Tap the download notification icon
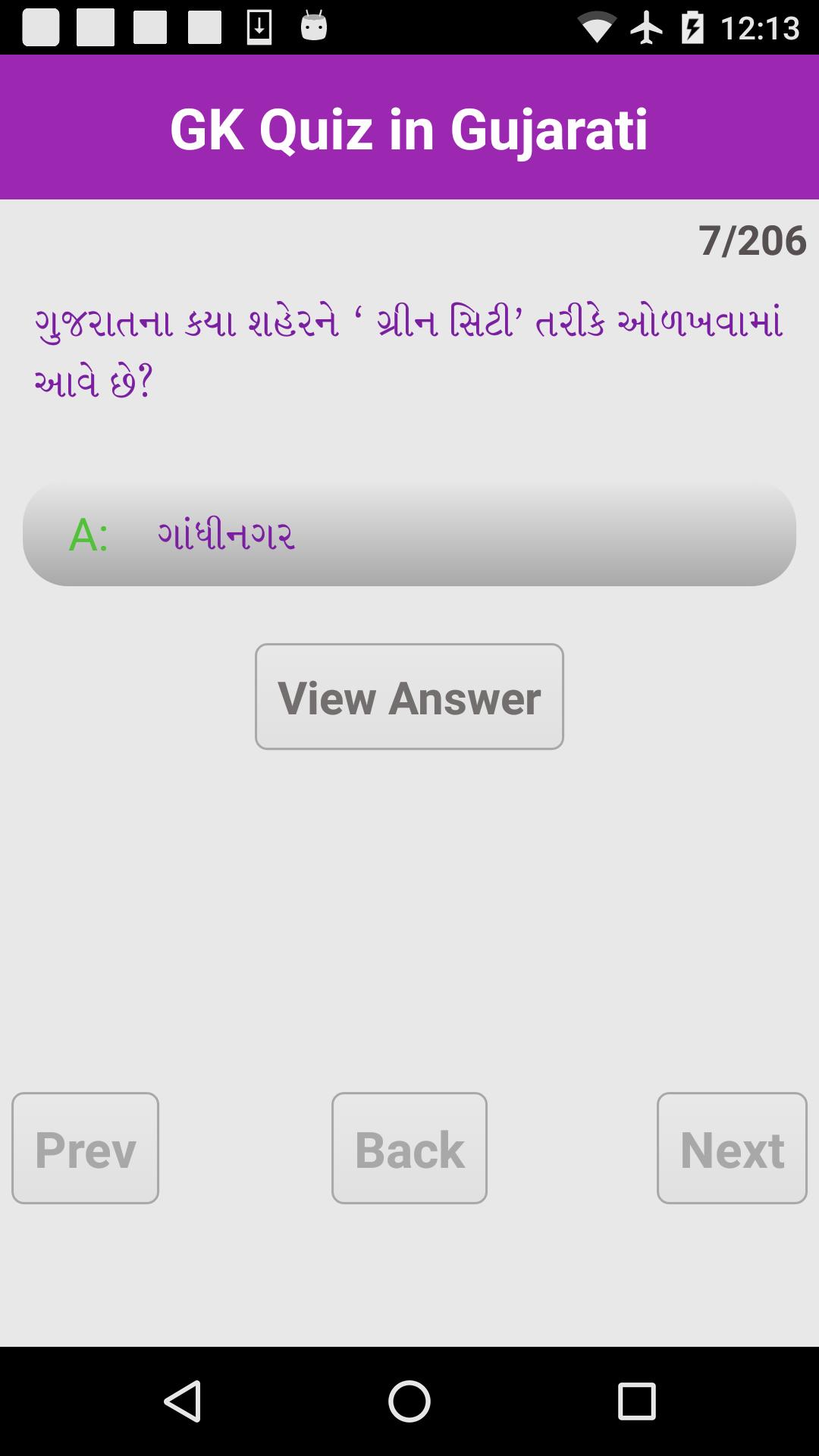 coord(259,25)
